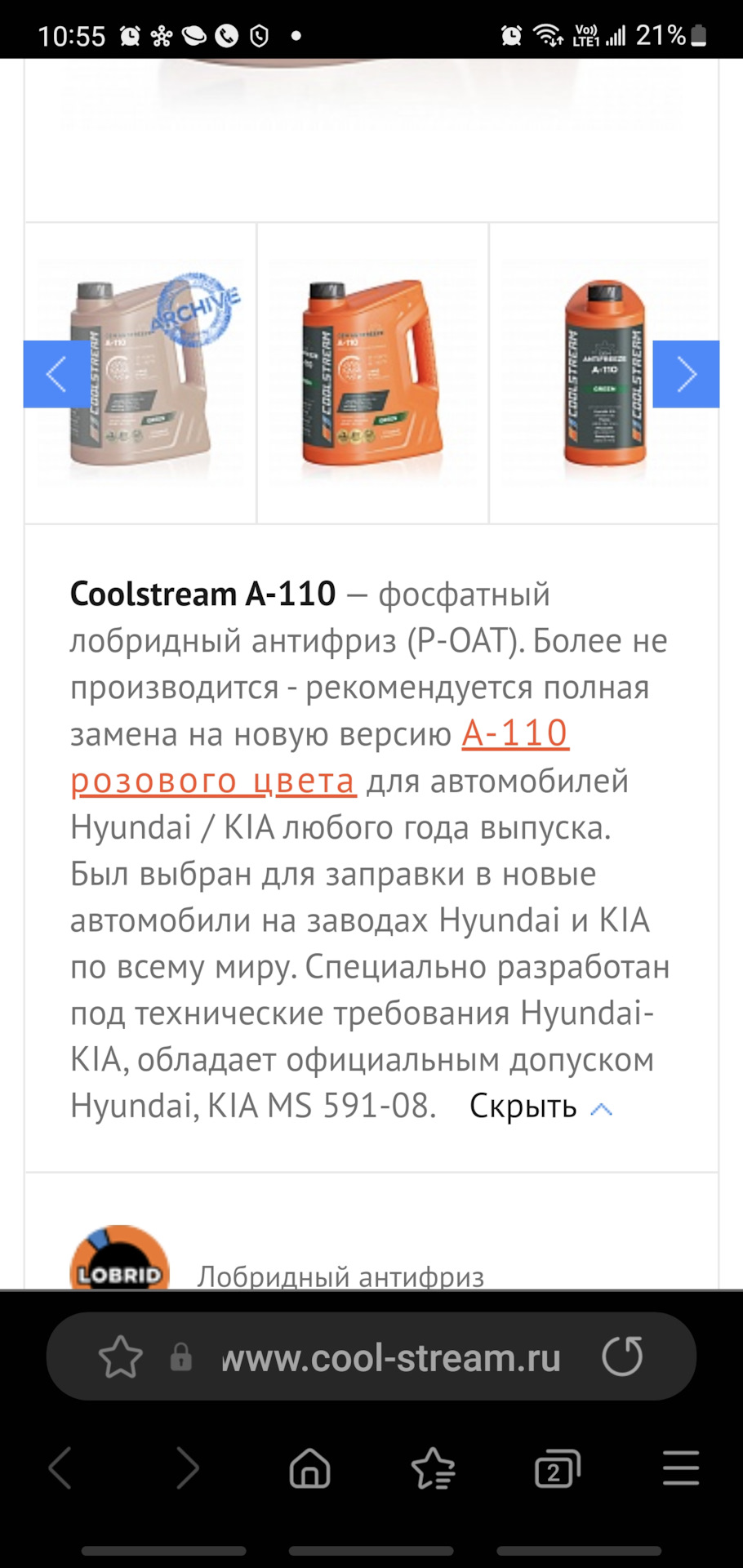The height and width of the screenshot is (1568, 743).
Task: Show previous product image in carousel
Action: [x=56, y=374]
